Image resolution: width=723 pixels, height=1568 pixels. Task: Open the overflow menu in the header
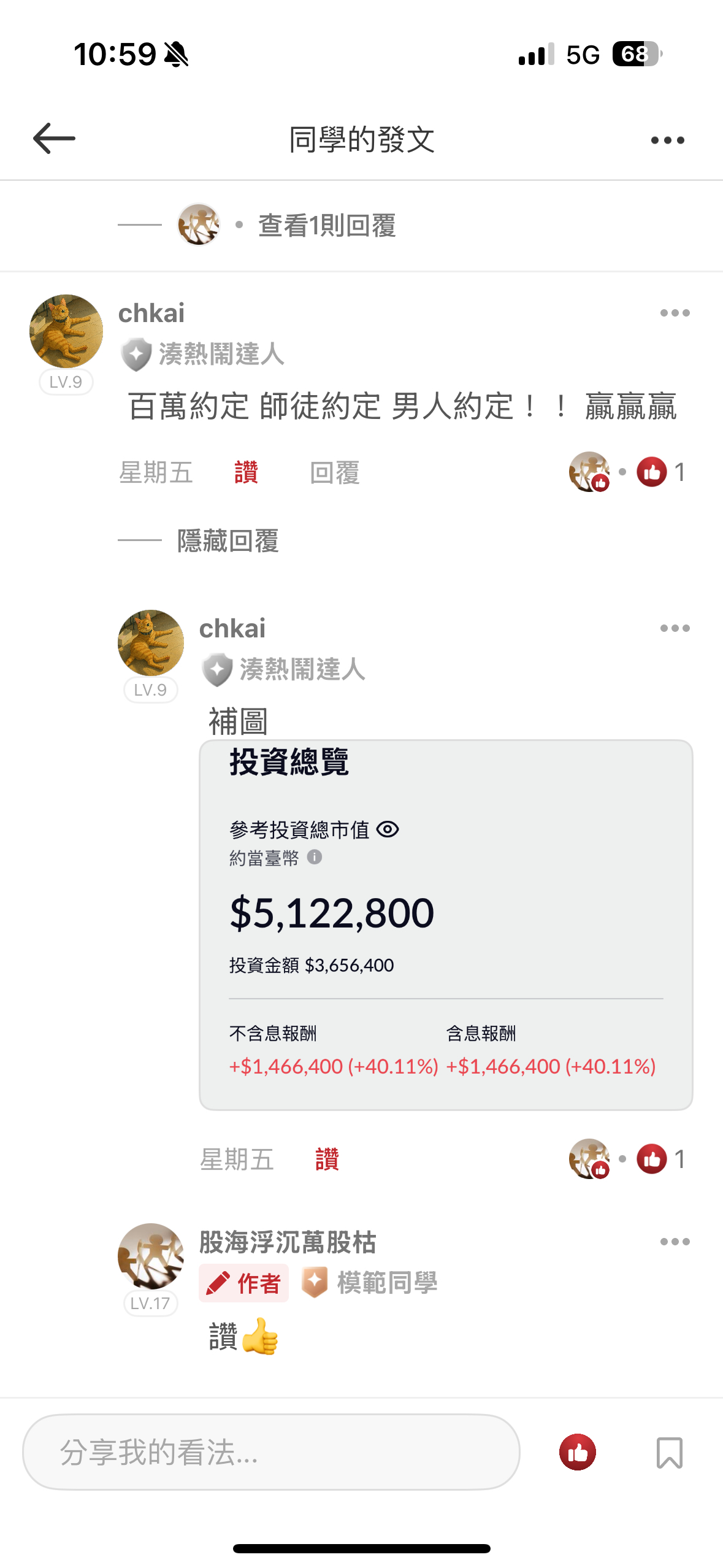[x=667, y=140]
